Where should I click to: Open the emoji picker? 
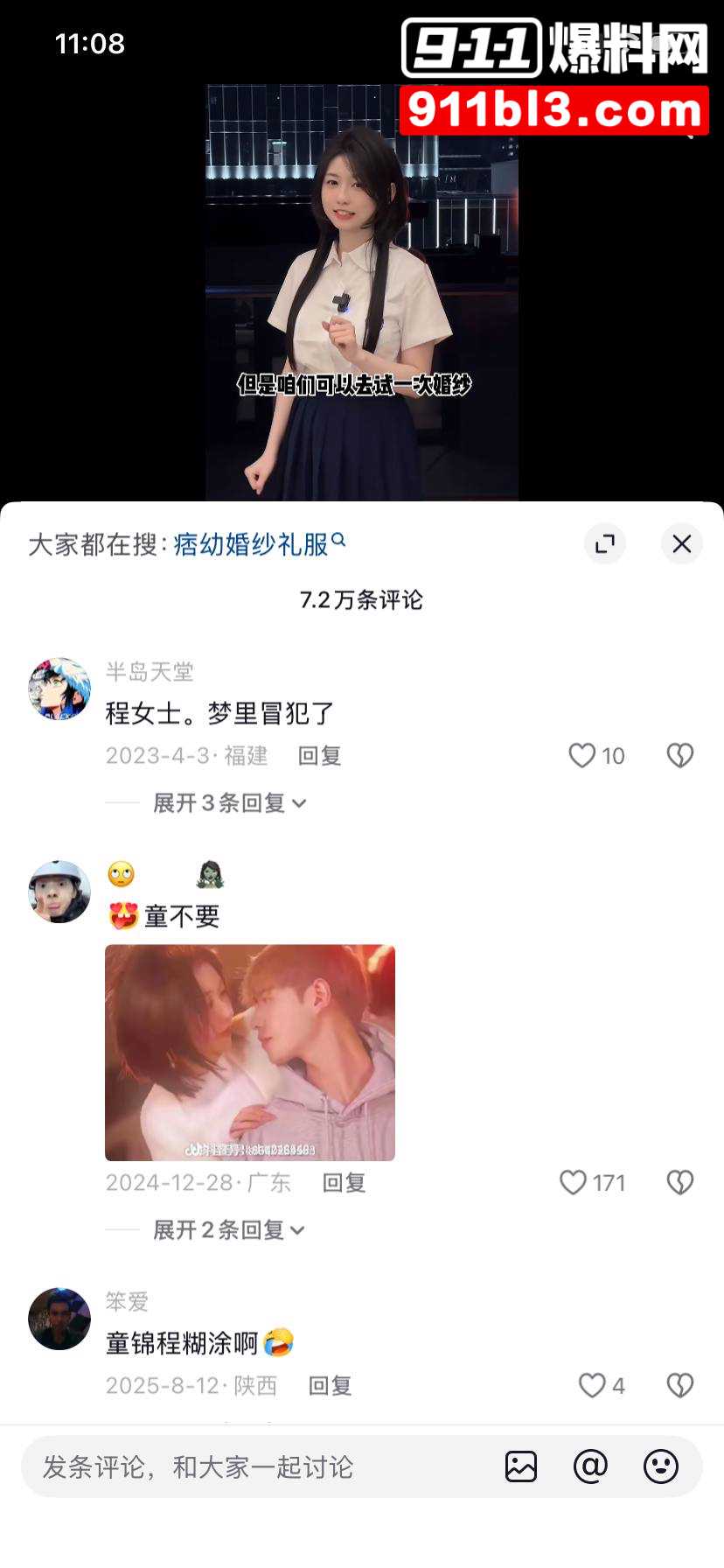coord(660,1466)
